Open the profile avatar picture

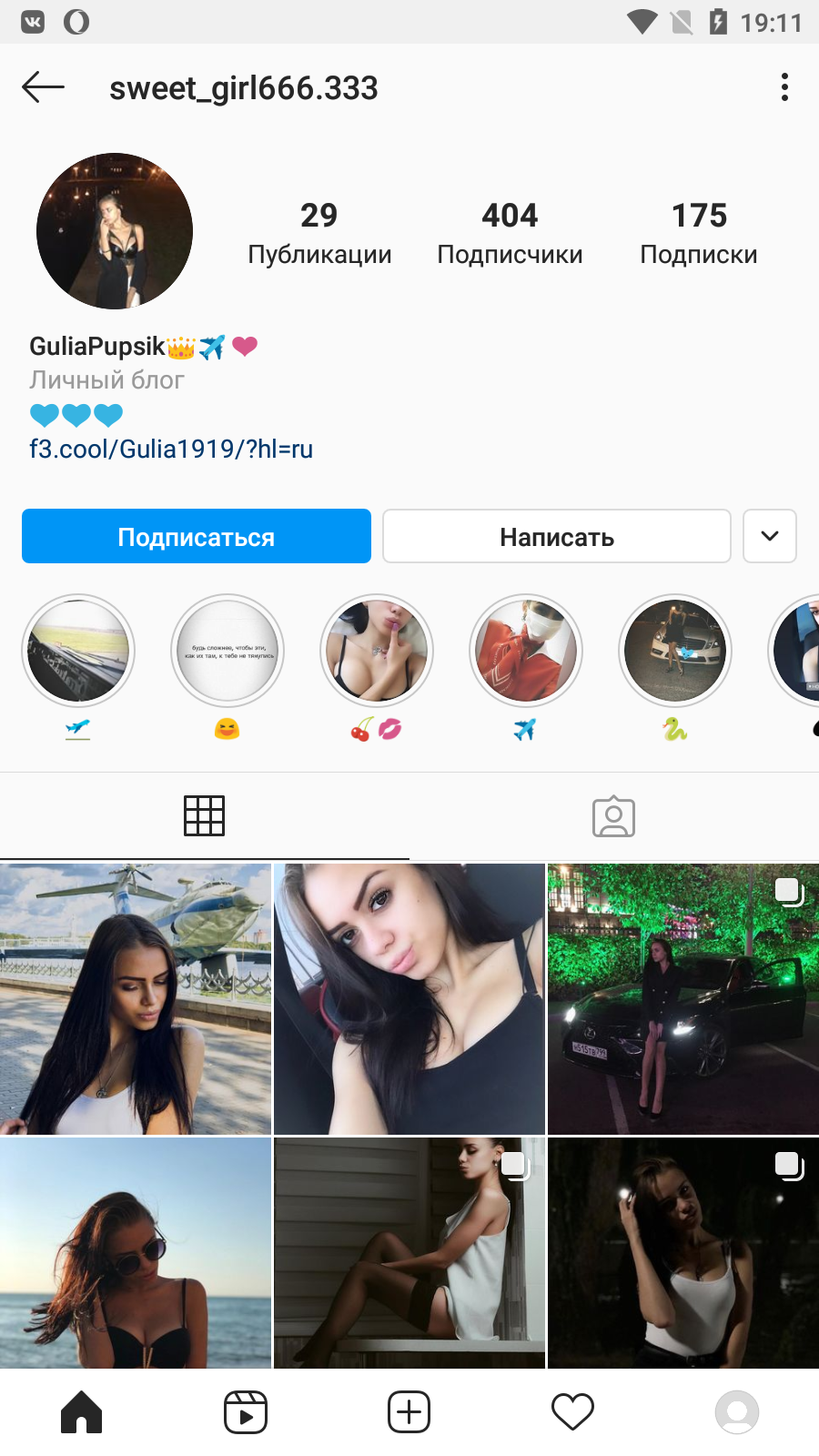[115, 231]
